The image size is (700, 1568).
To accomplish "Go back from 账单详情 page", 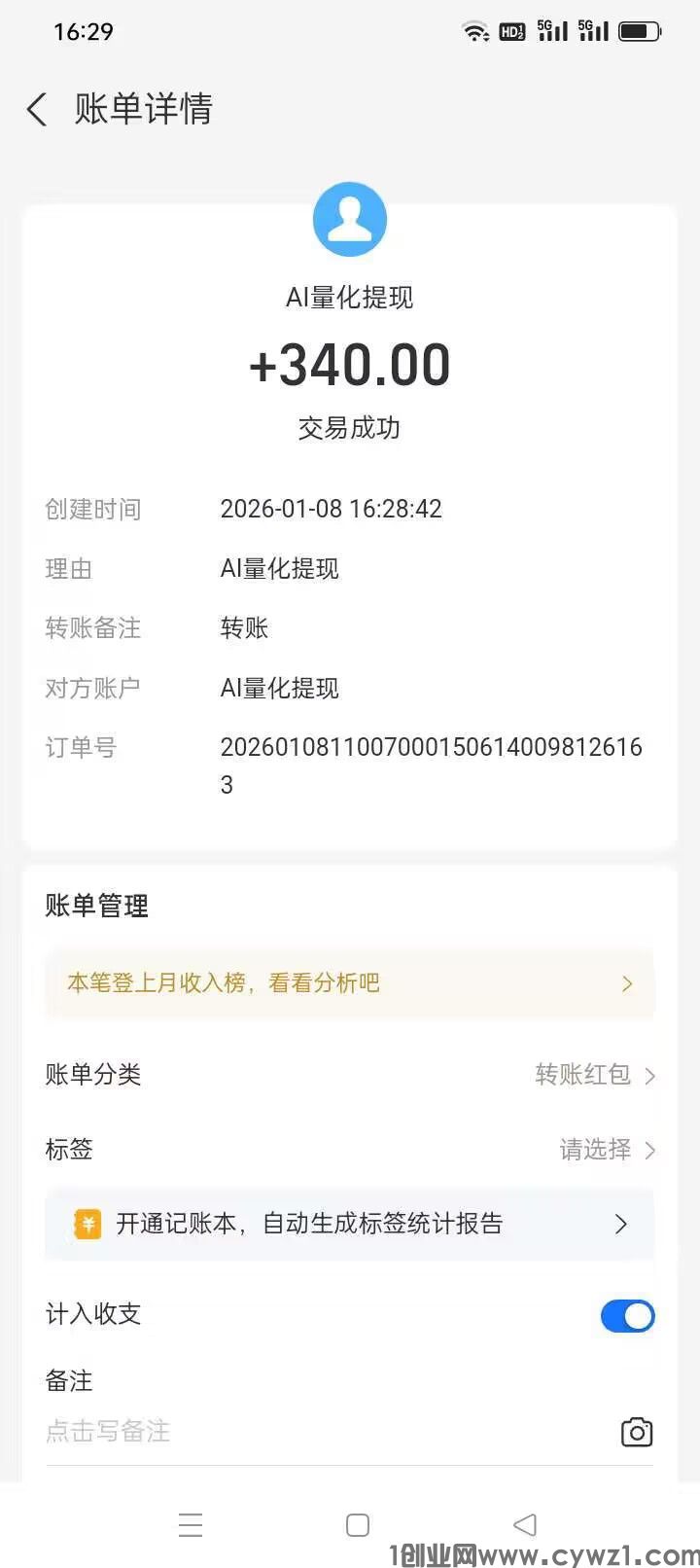I will (37, 109).
